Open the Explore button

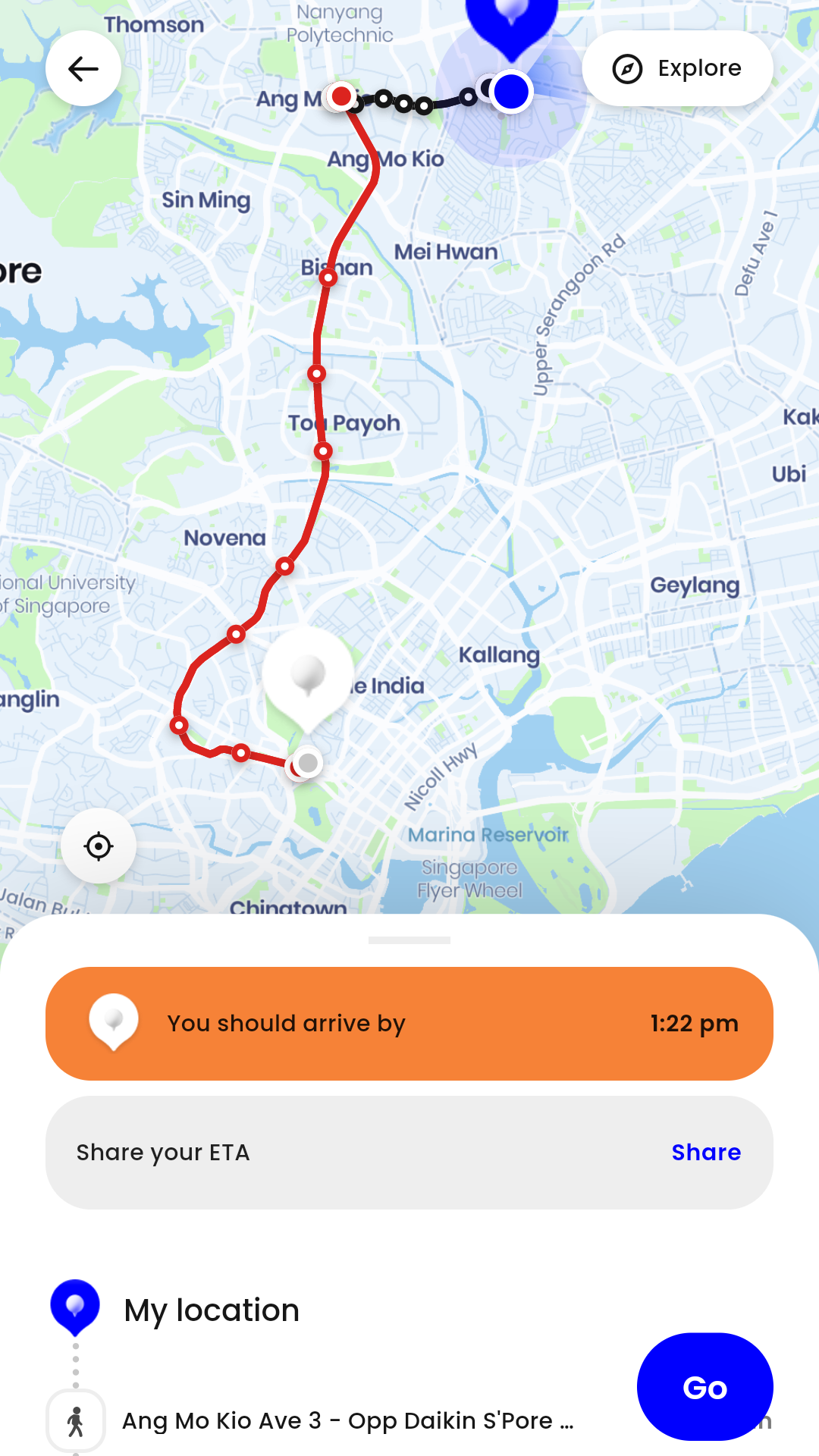[677, 69]
